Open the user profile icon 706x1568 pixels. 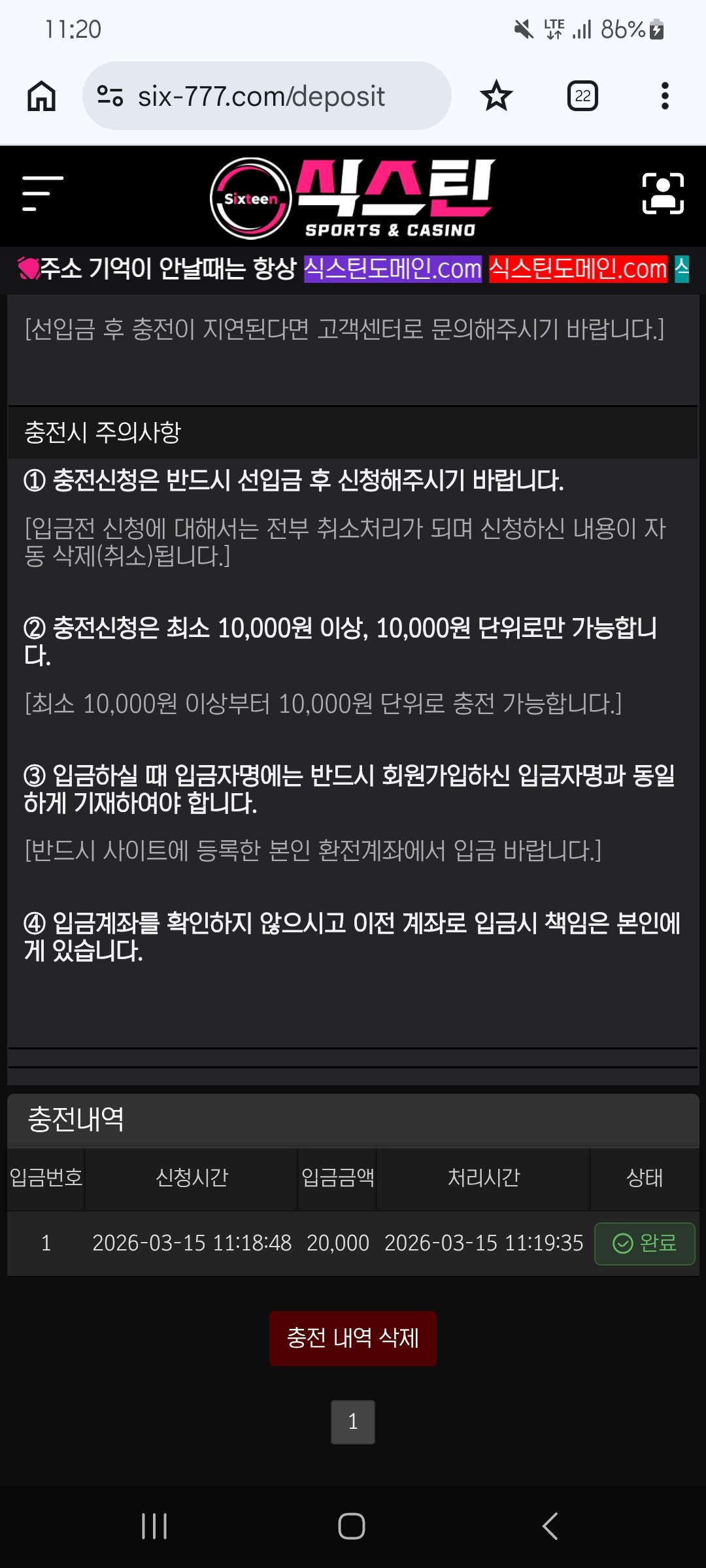click(663, 193)
